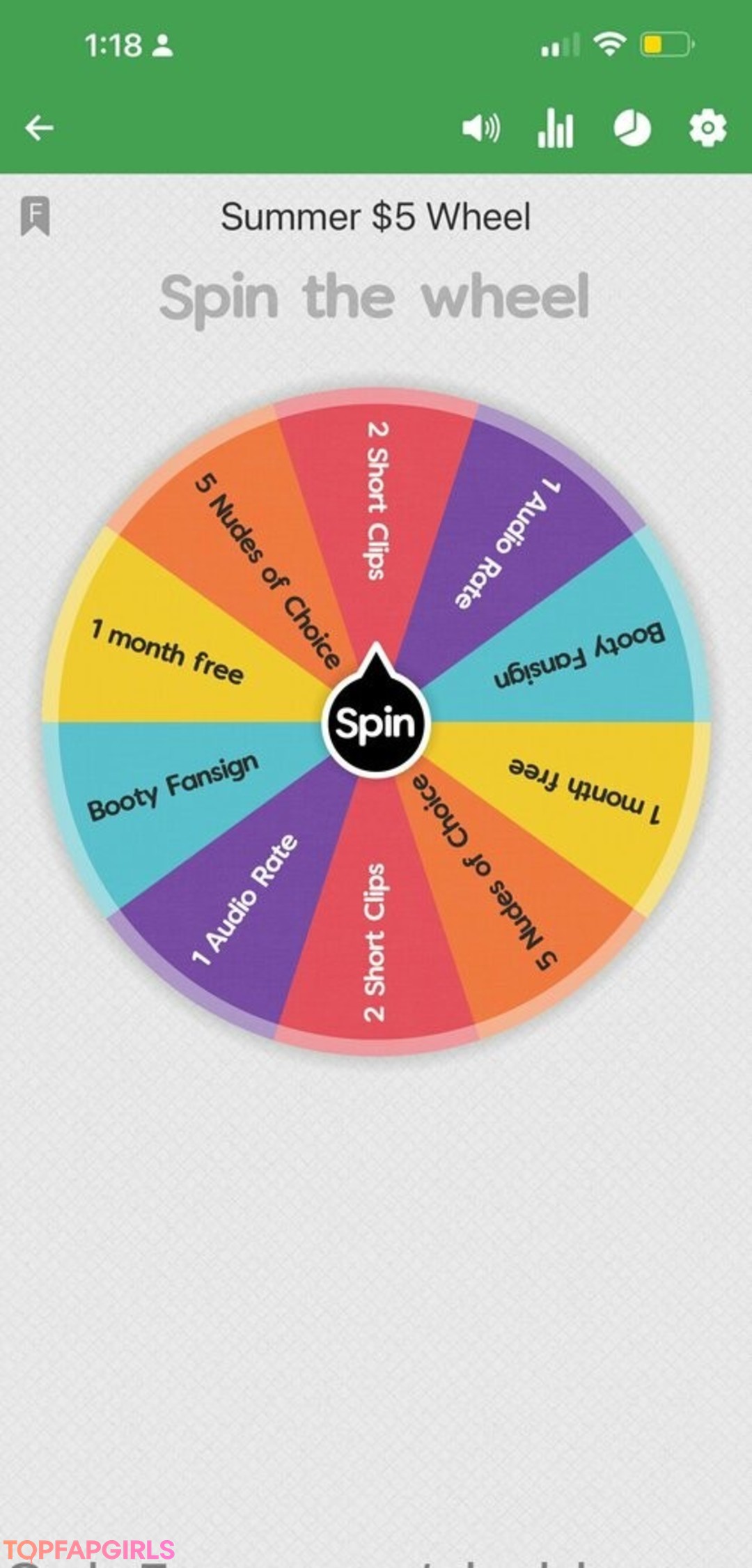The image size is (752, 1568).
Task: Hit the Spin button on wheel
Action: tap(375, 723)
